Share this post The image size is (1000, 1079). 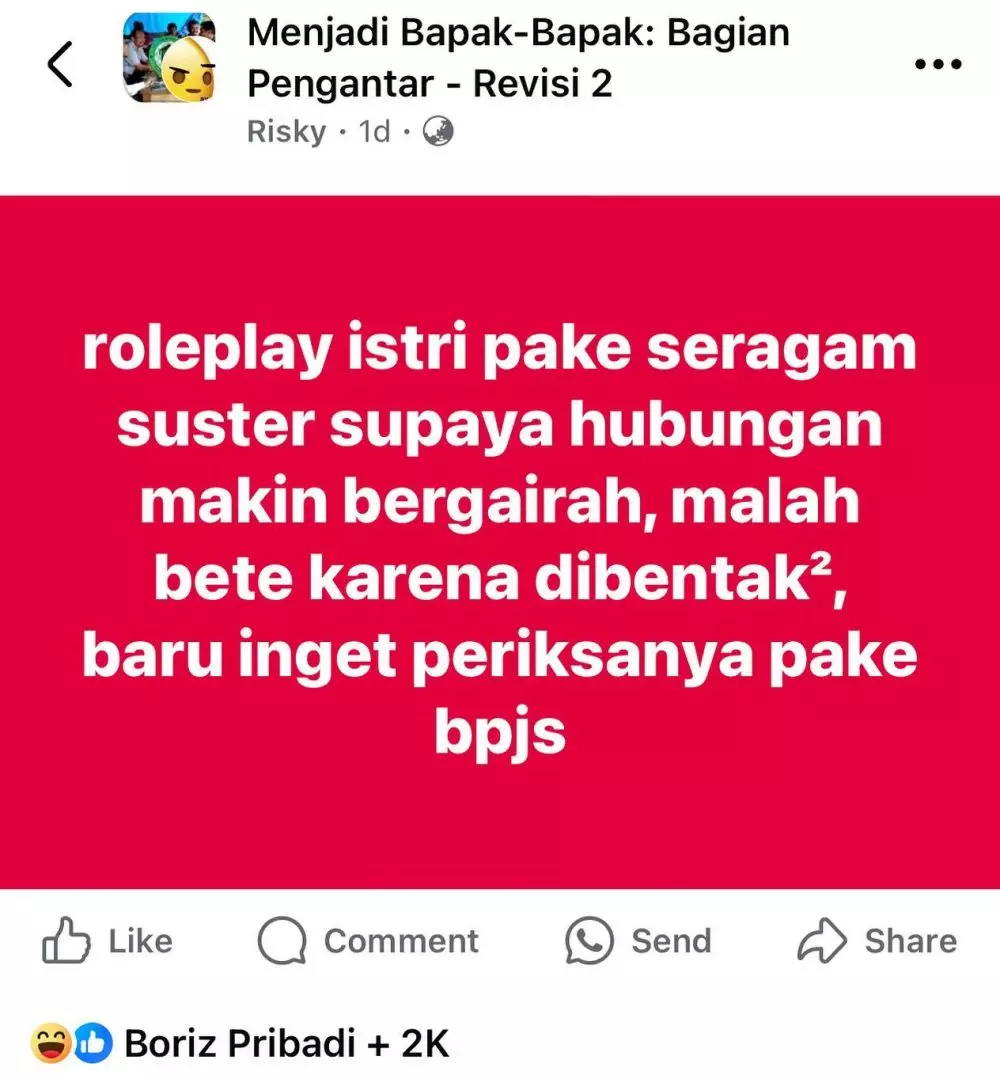pyautogui.click(x=877, y=941)
